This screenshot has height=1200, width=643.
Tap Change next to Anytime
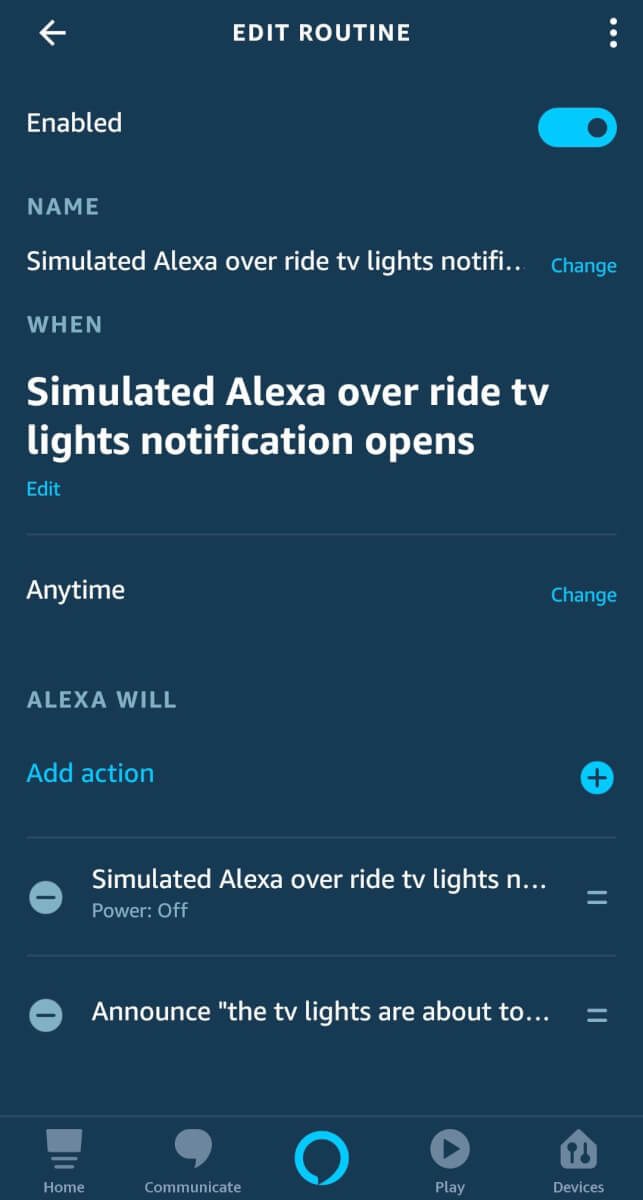(583, 595)
